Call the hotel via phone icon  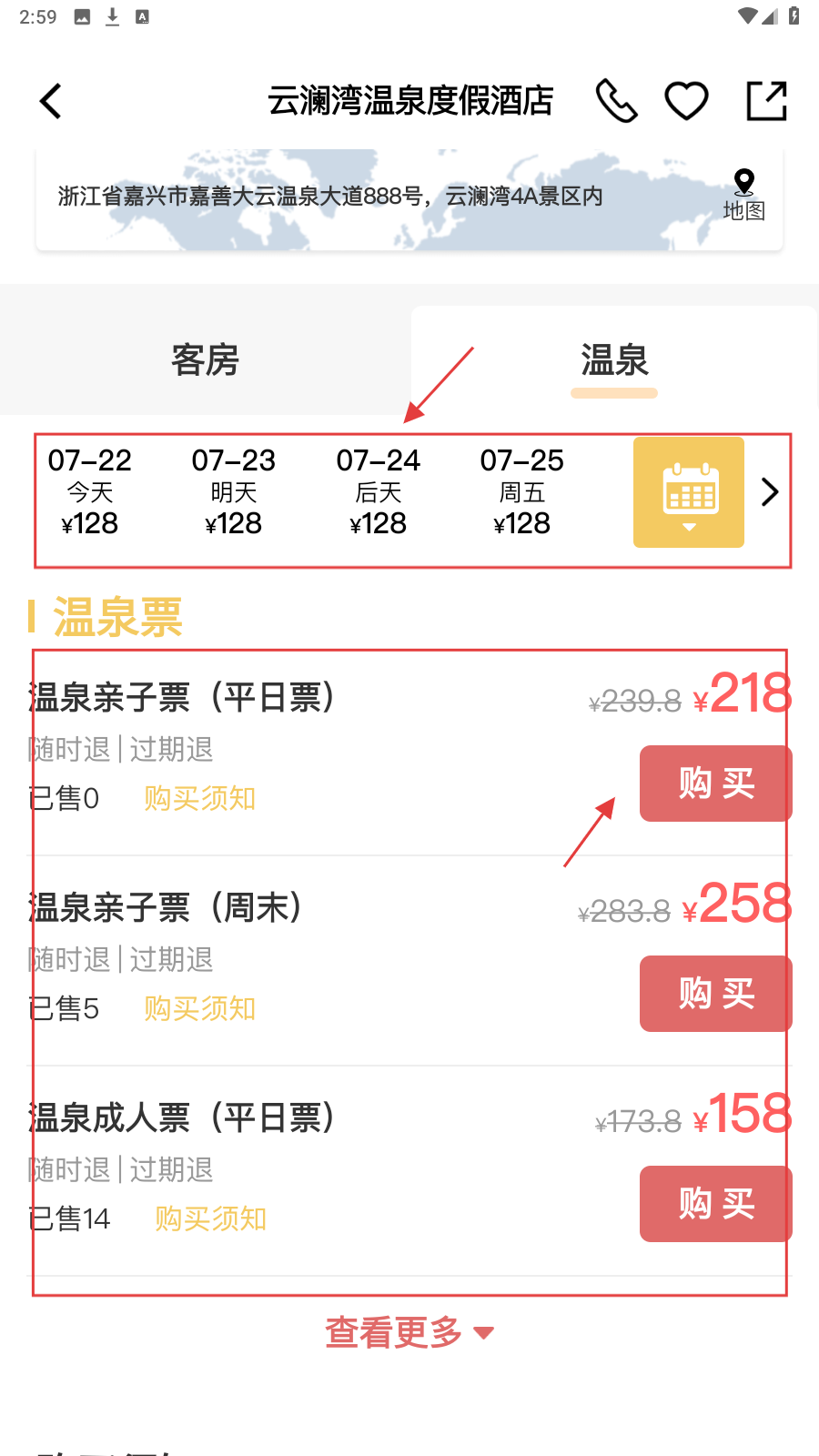pyautogui.click(x=616, y=101)
